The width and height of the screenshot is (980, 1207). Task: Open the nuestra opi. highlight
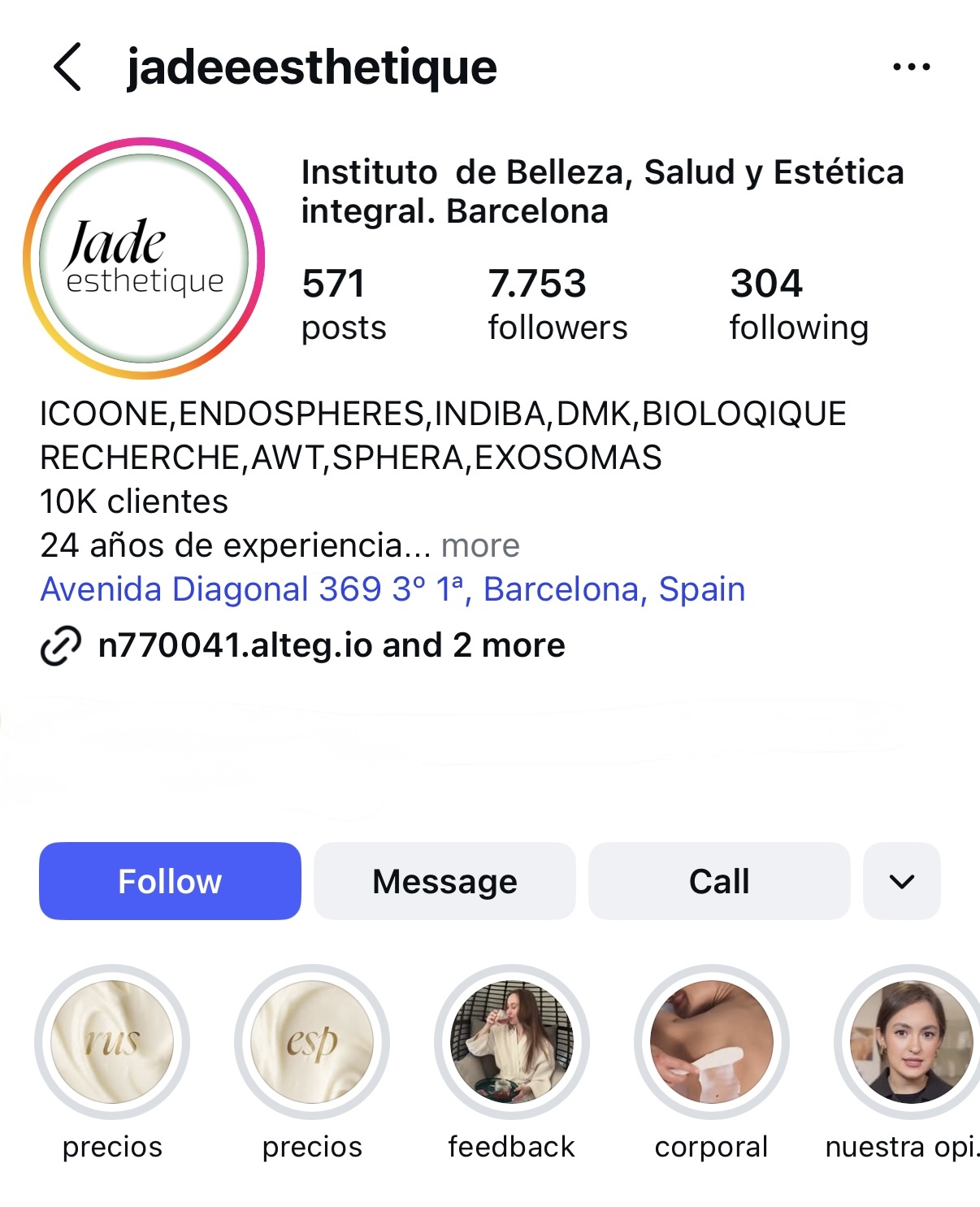pos(910,1041)
